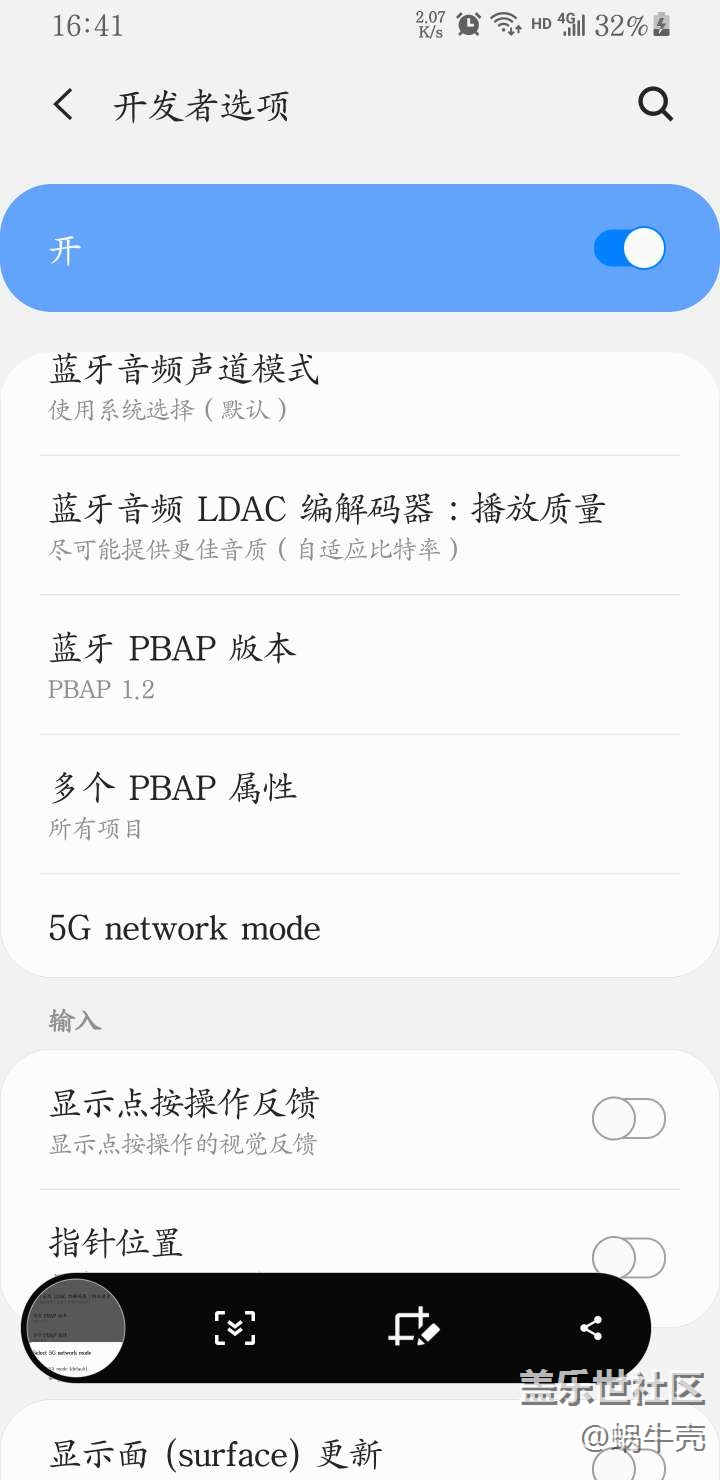Go back from 开发者选项

pyautogui.click(x=64, y=105)
